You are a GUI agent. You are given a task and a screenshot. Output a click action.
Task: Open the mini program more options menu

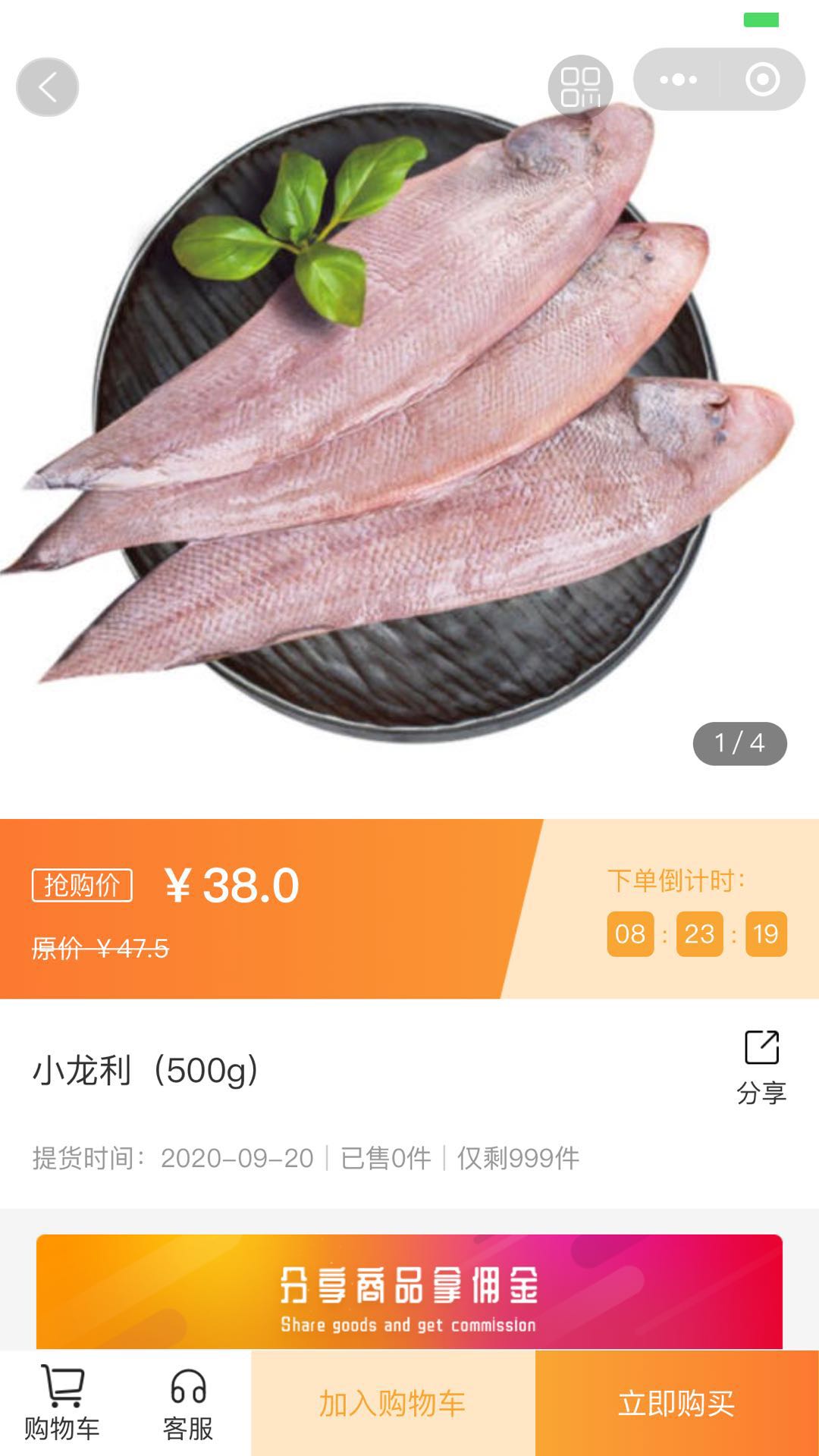678,80
